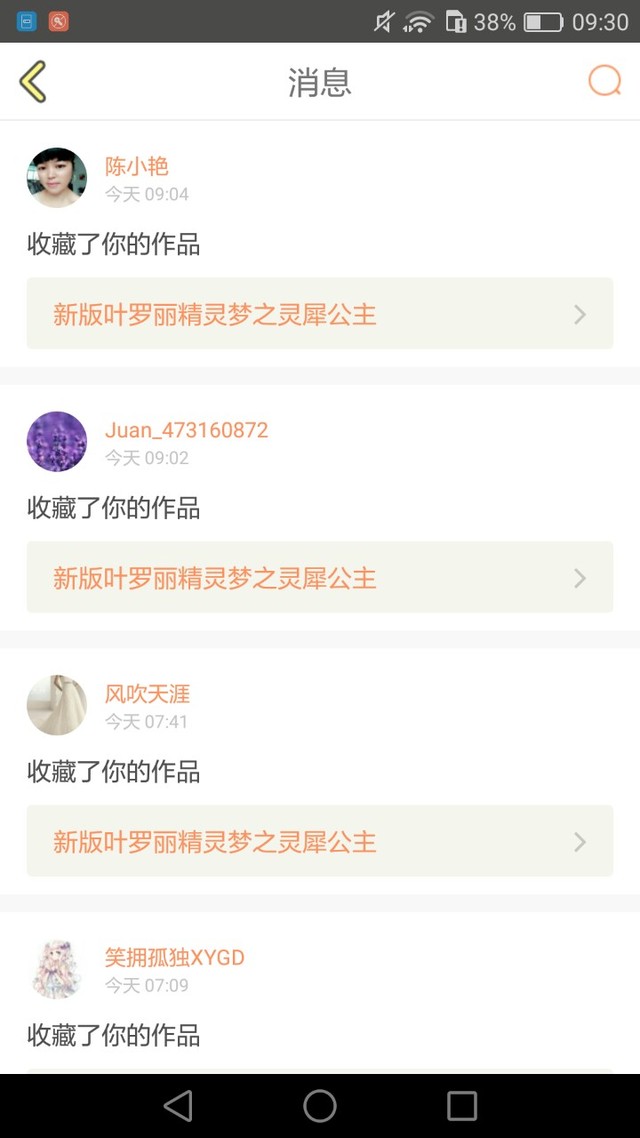The image size is (640, 1138).
Task: Open 陈小艳's profile picture
Action: click(x=57, y=178)
